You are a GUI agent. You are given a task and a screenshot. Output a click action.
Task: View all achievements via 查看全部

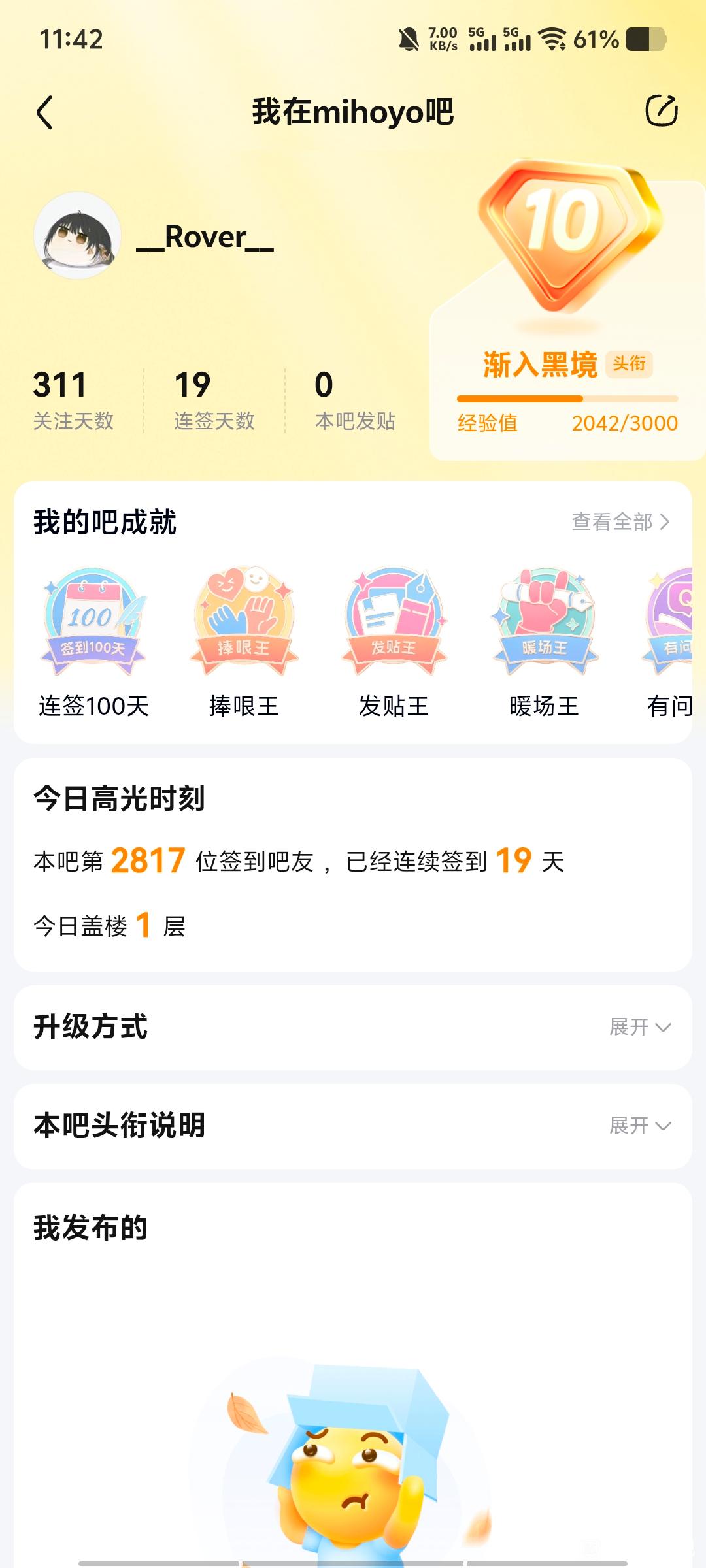pos(620,521)
